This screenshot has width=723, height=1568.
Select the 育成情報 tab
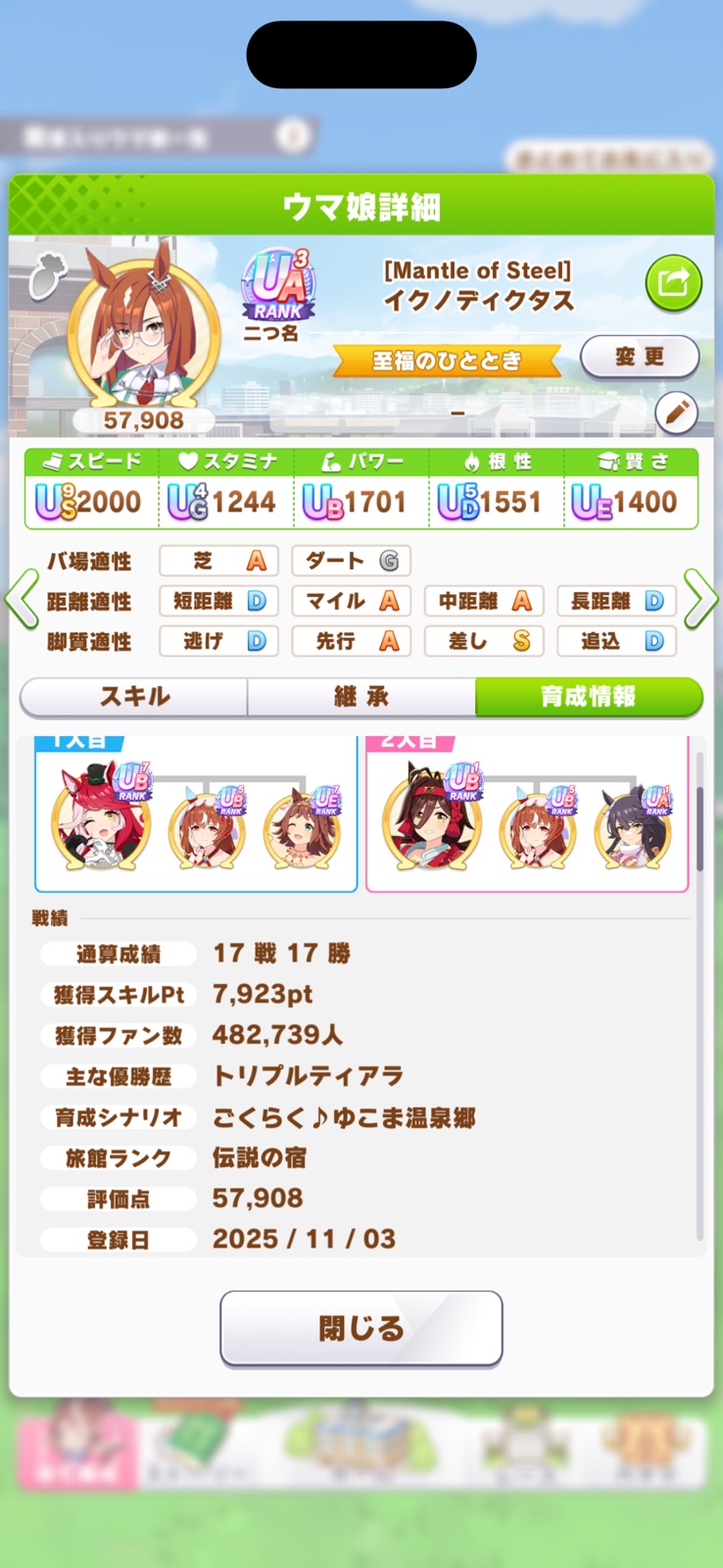(588, 697)
